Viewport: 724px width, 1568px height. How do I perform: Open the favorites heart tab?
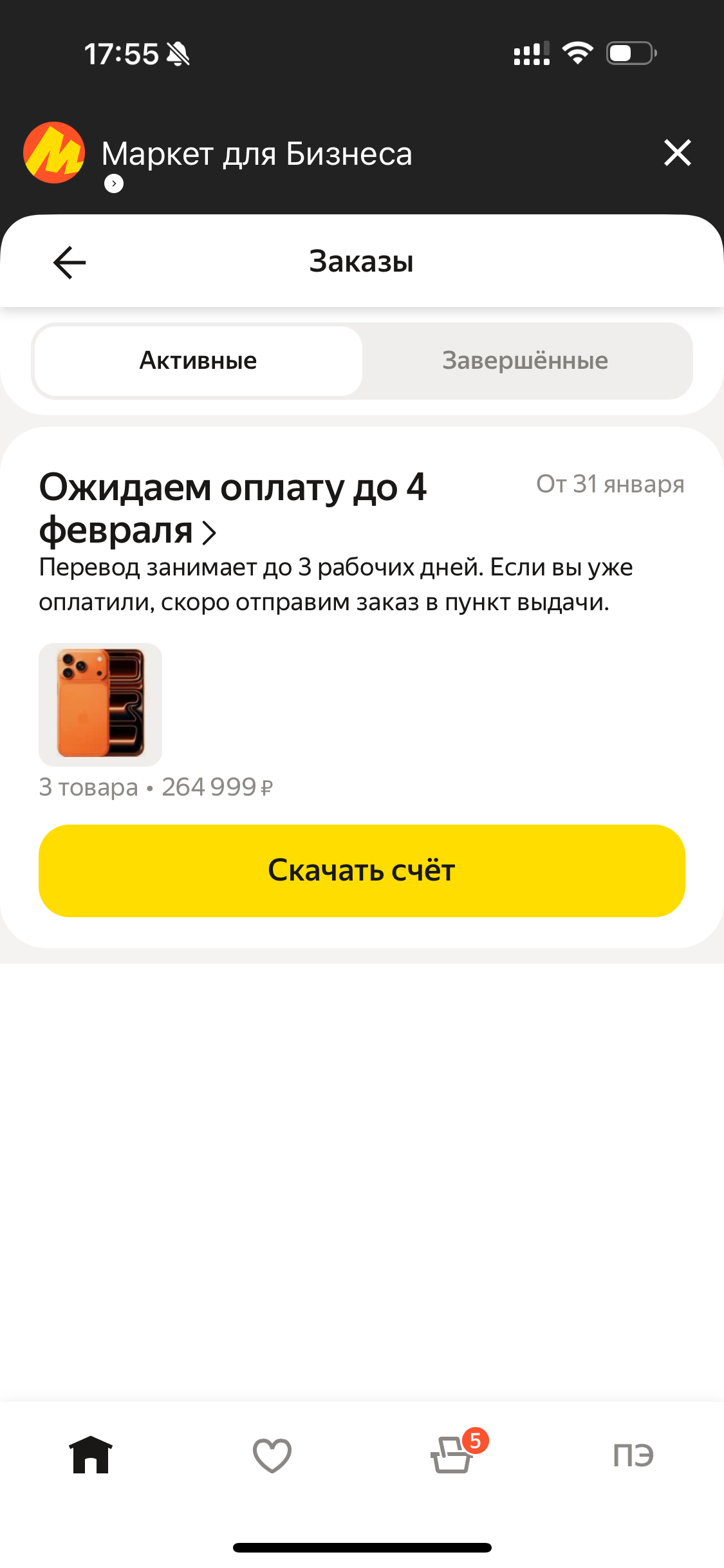coord(272,1455)
